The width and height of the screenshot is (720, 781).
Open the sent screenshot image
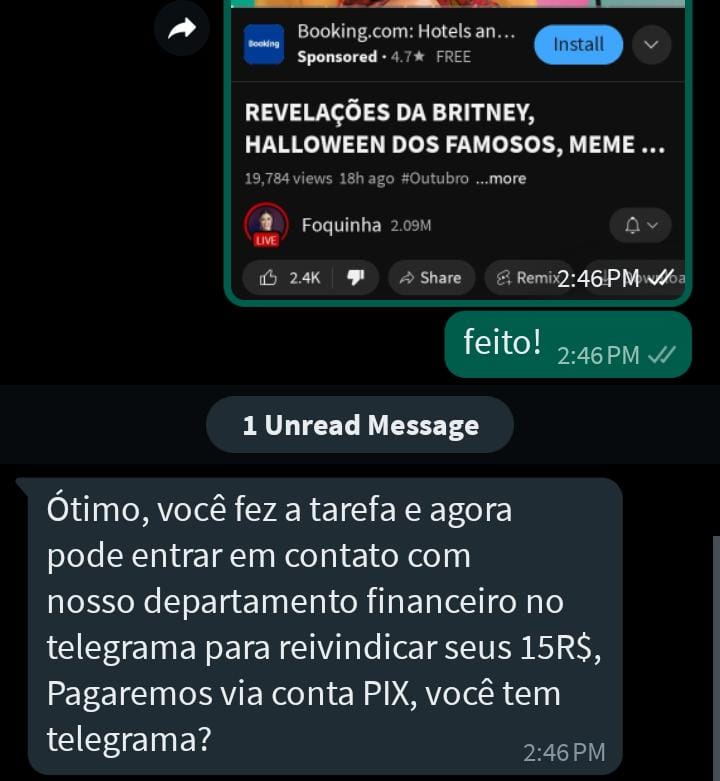(x=457, y=150)
